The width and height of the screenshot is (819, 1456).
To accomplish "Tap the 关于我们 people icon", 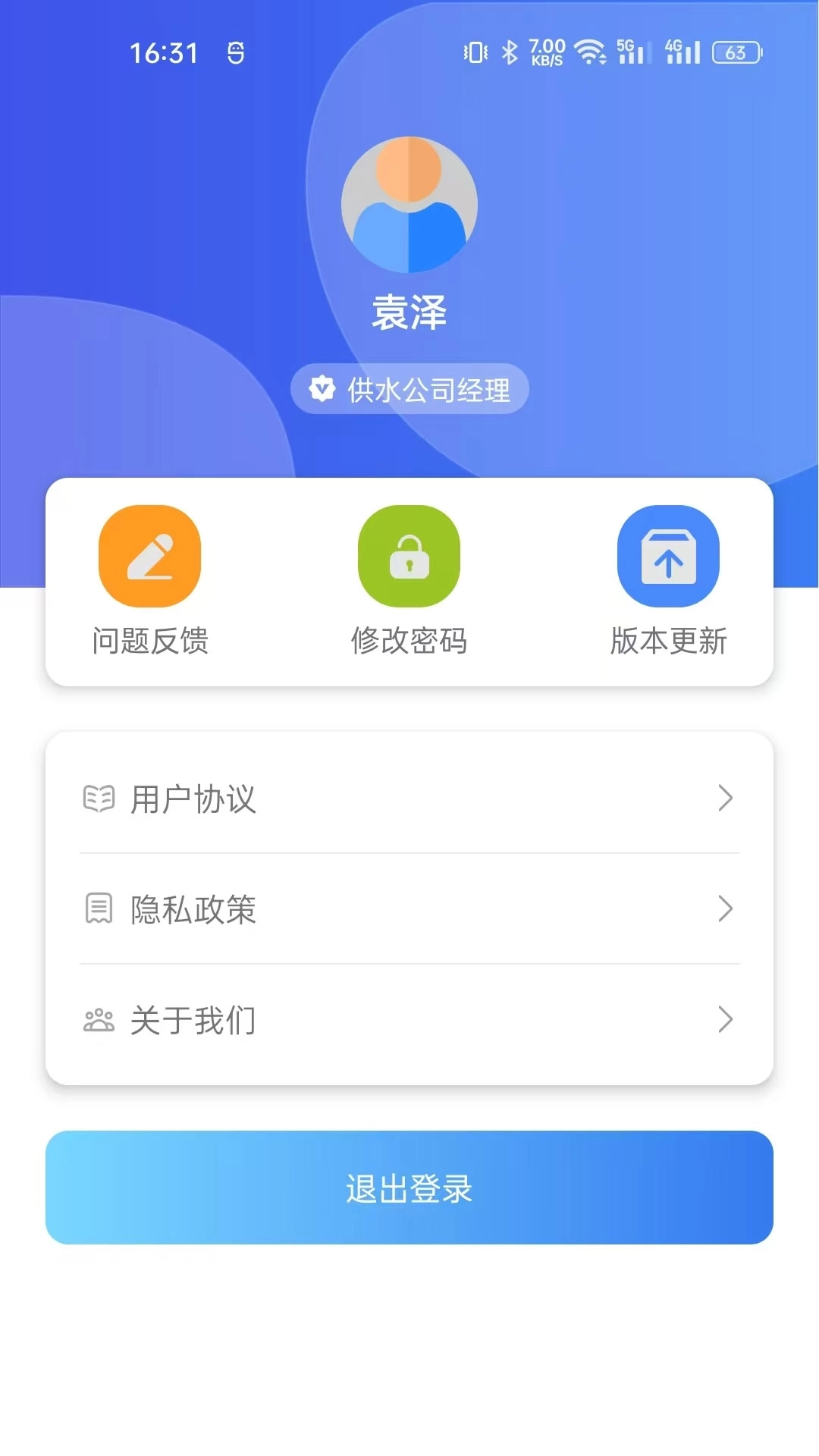I will [x=98, y=1020].
